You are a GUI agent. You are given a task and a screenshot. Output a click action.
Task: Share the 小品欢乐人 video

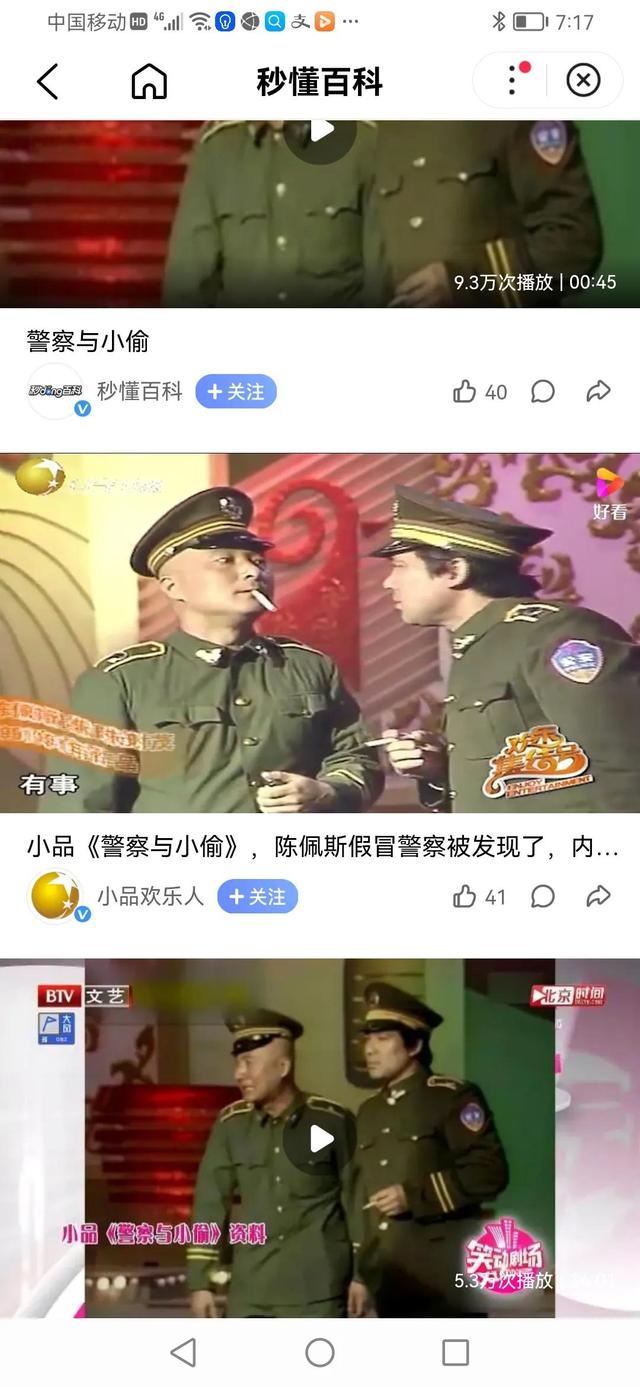pos(598,897)
